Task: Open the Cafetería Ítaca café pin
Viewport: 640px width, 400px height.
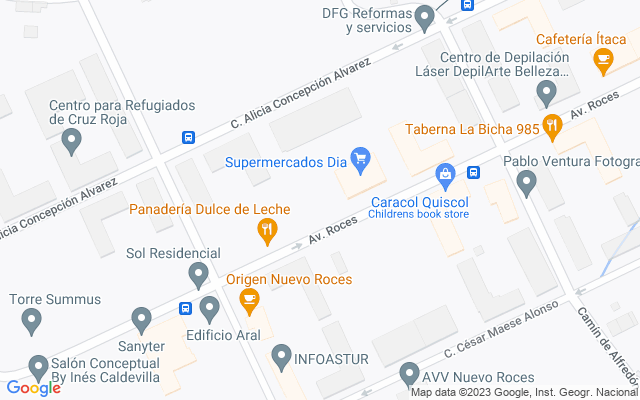Action: 603,62
